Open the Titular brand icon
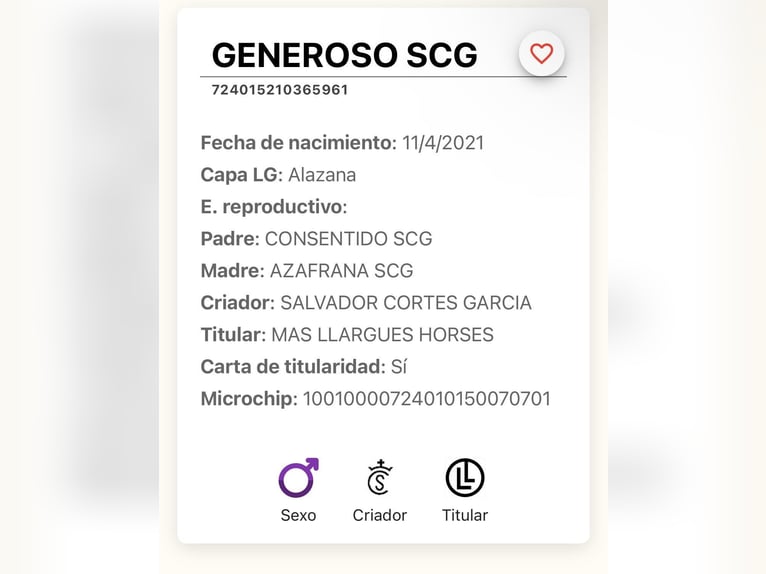 click(465, 478)
